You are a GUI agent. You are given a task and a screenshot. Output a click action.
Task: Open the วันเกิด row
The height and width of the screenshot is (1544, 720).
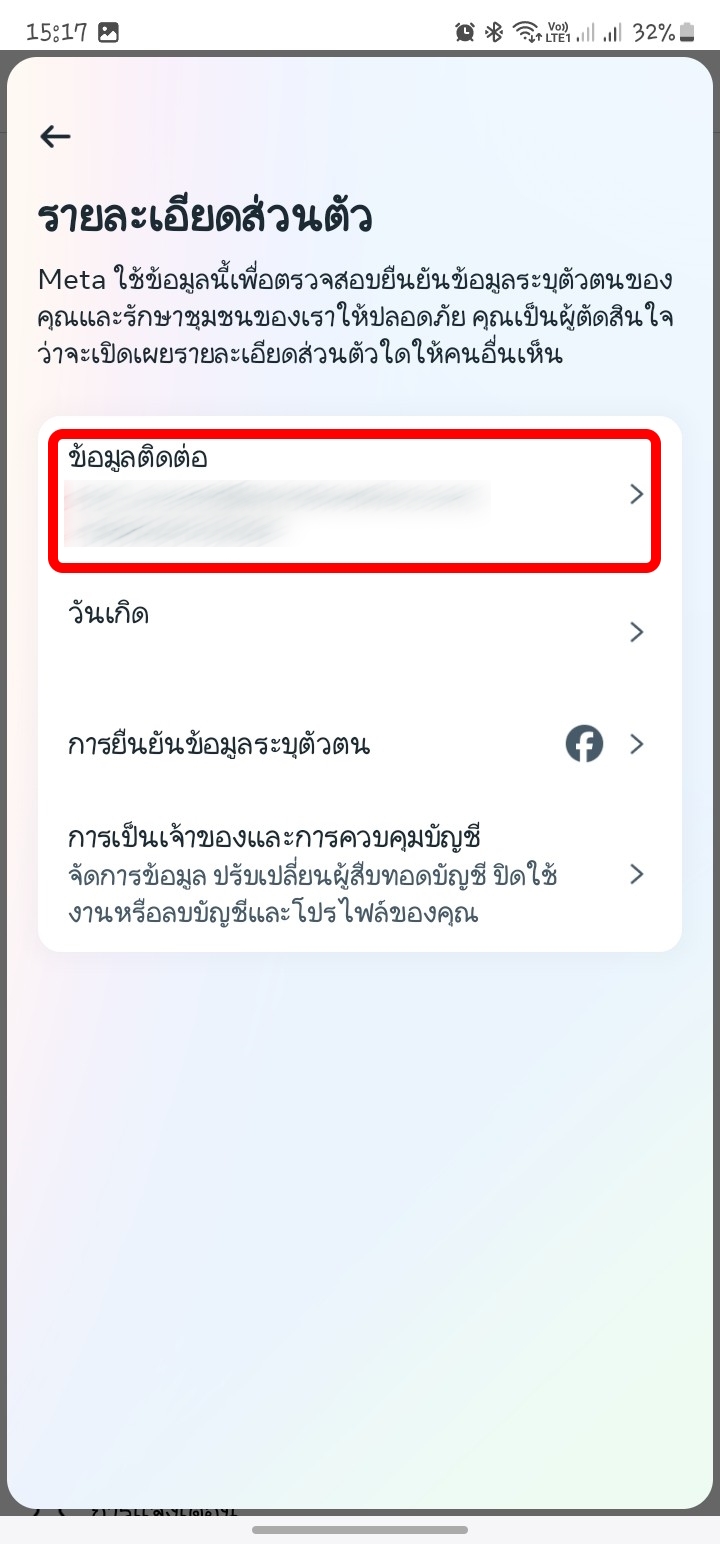pyautogui.click(x=355, y=631)
